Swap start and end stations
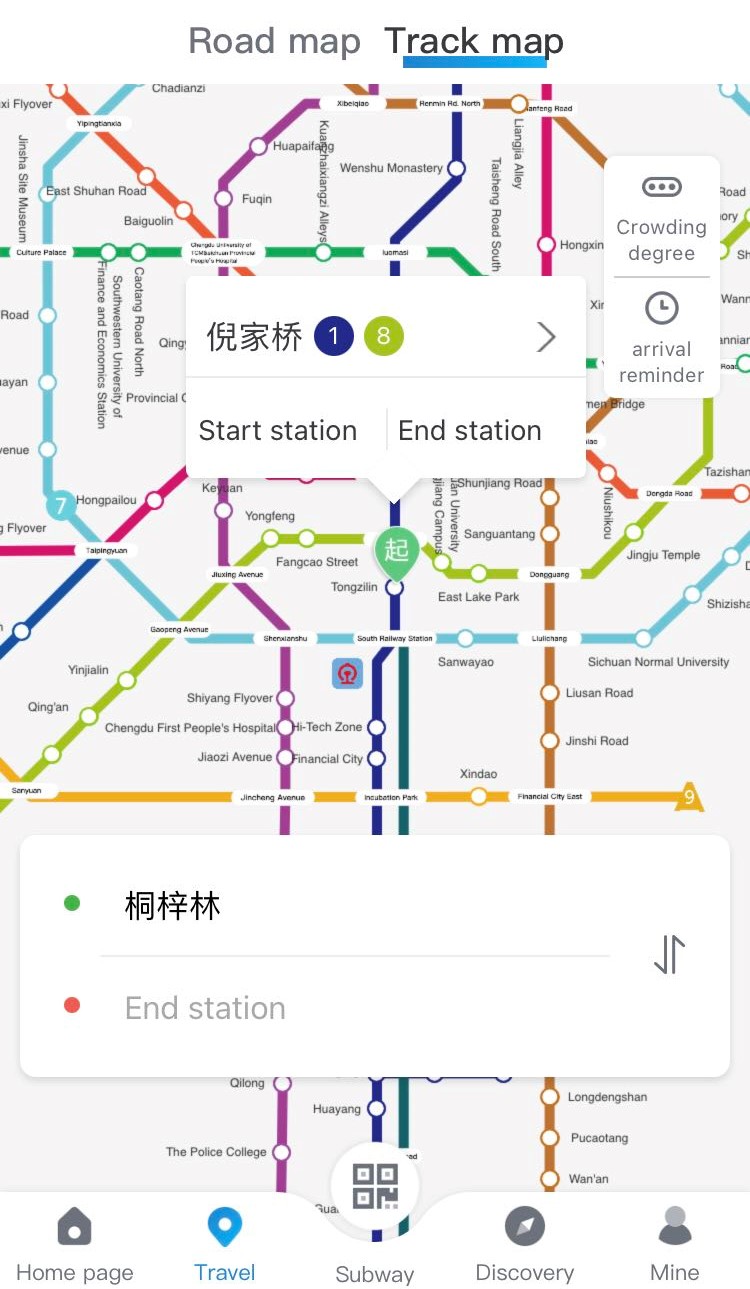Image resolution: width=750 pixels, height=1289 pixels. click(669, 954)
